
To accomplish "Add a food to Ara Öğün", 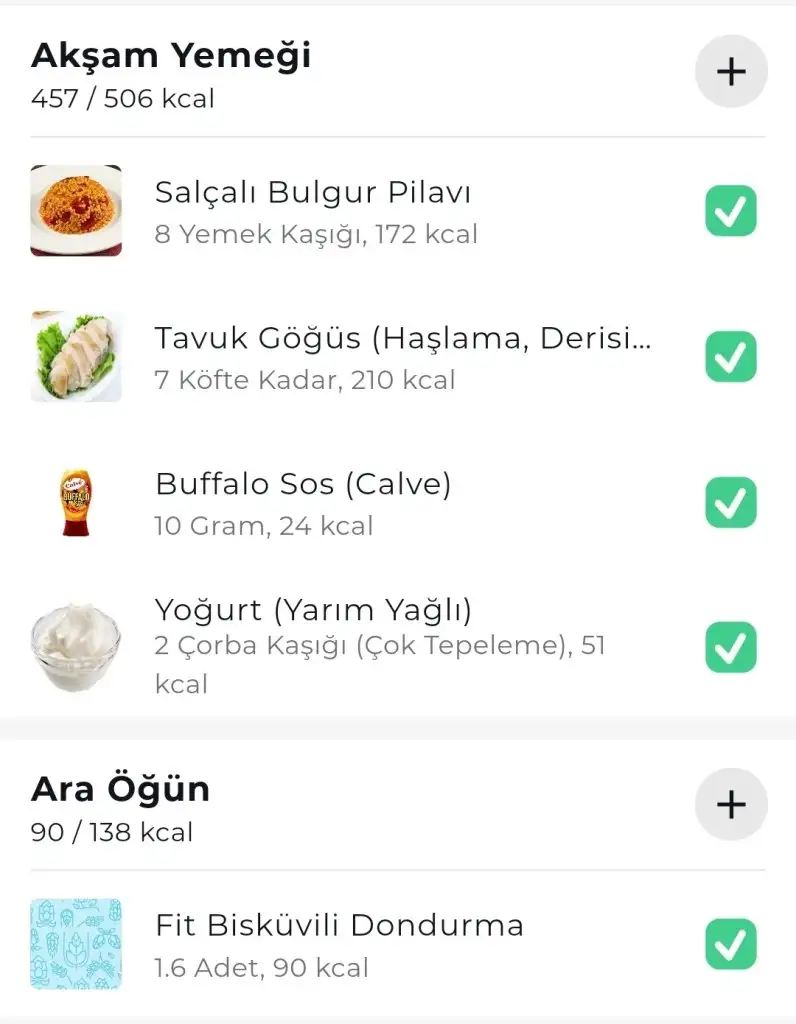I will coord(731,804).
